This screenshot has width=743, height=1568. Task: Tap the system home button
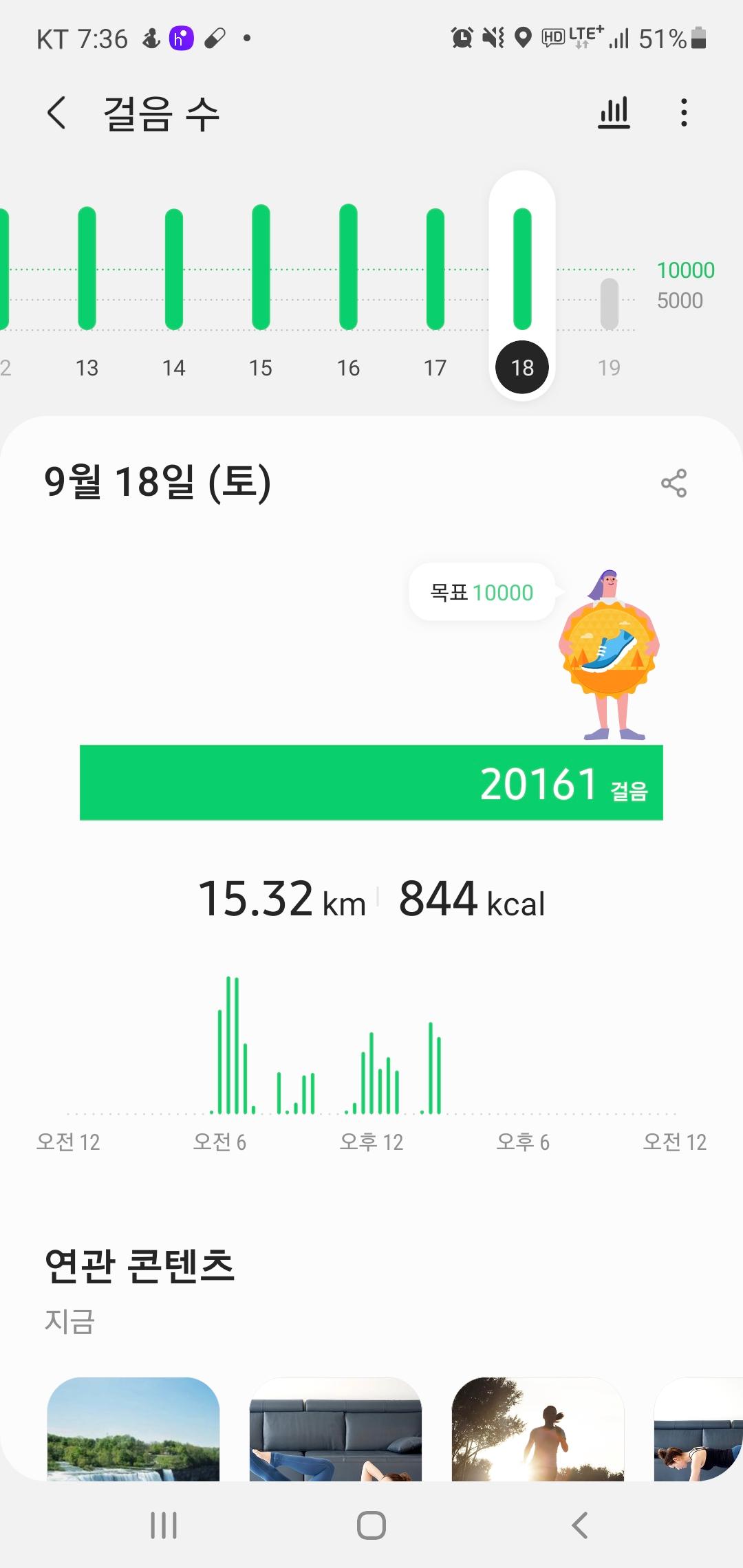tap(371, 1525)
